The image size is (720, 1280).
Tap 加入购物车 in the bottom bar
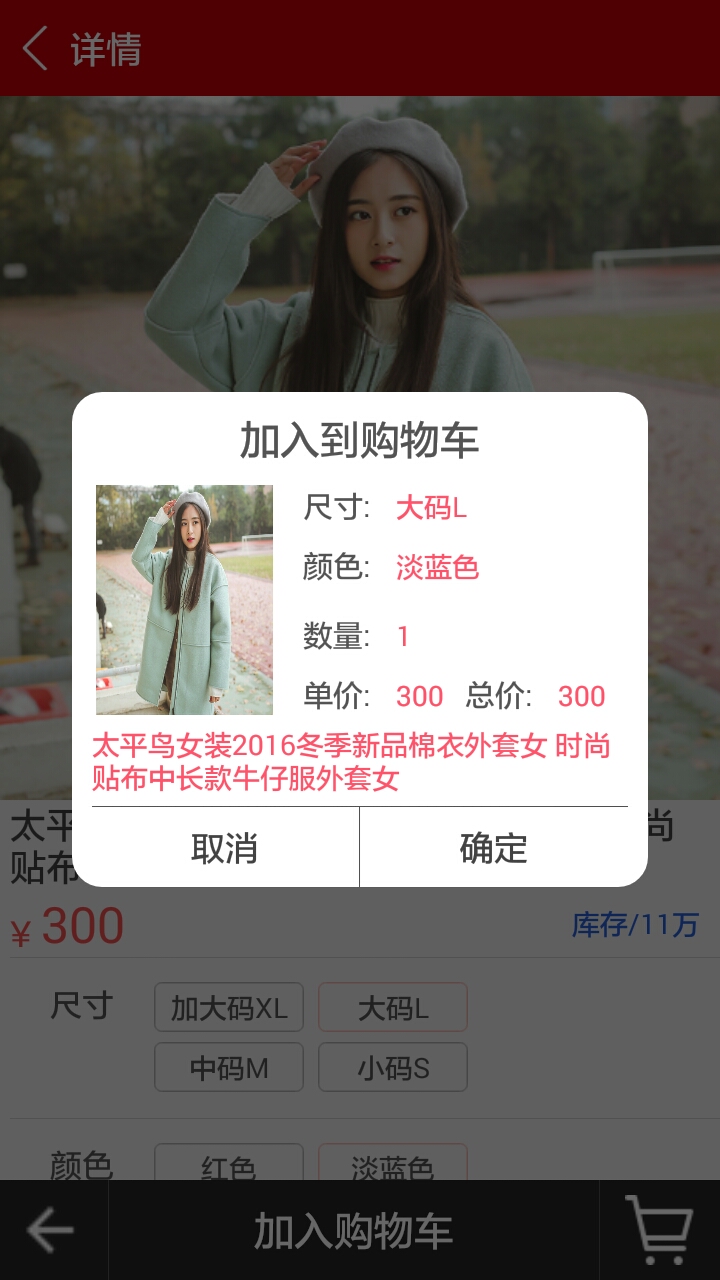point(354,1231)
